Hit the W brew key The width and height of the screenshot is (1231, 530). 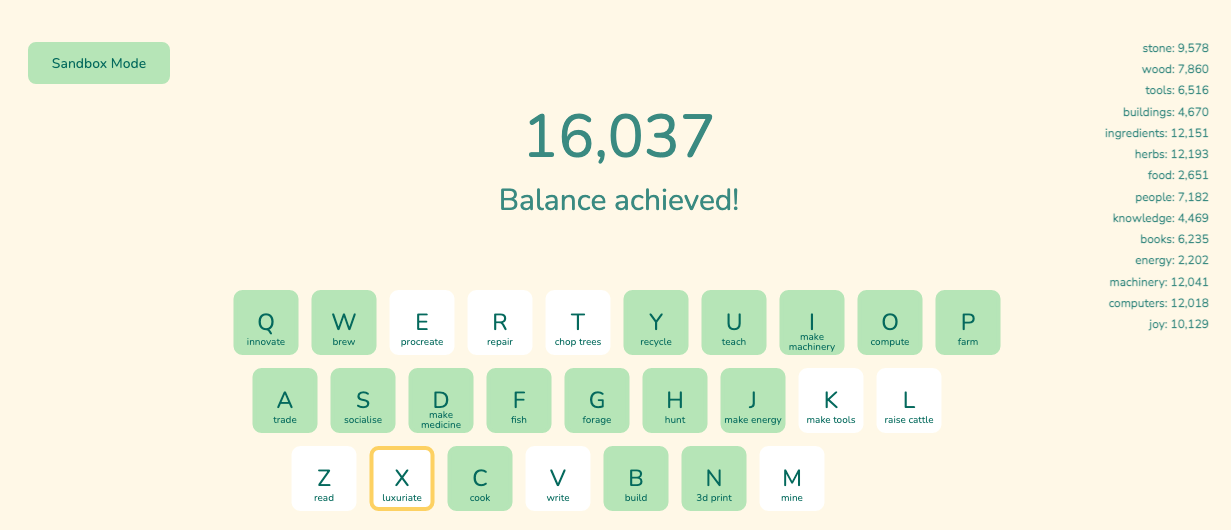(344, 323)
